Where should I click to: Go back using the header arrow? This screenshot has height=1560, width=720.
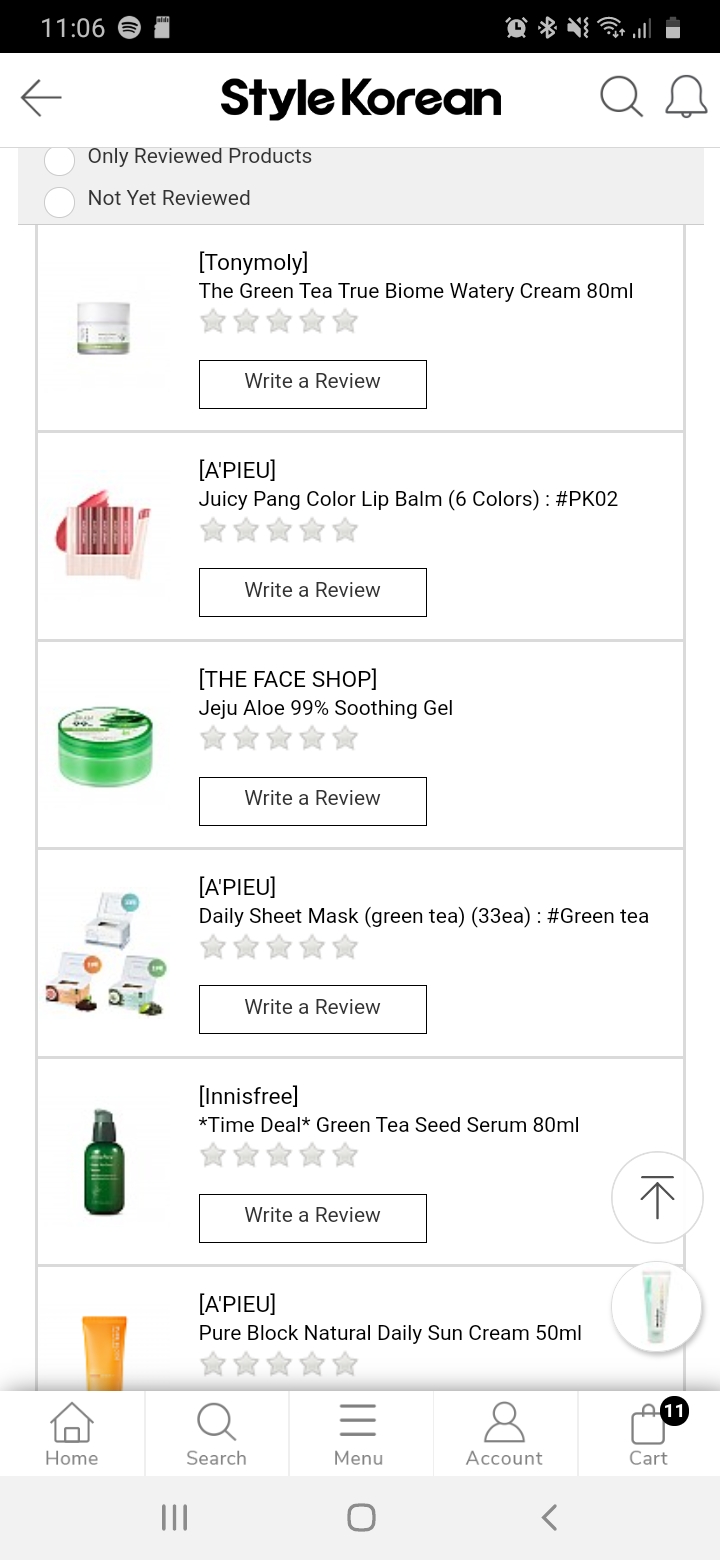41,98
